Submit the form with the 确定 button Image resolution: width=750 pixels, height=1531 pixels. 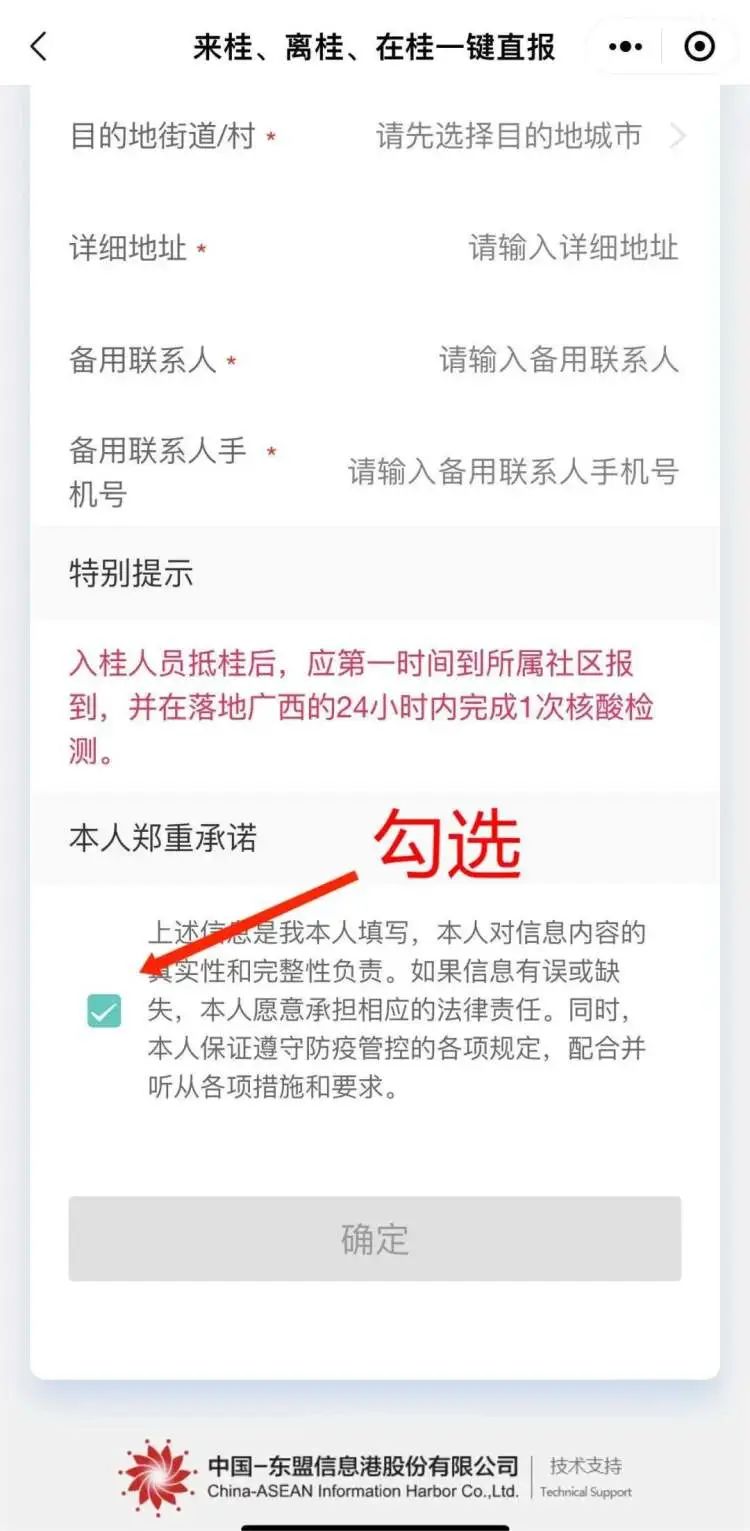[x=375, y=1239]
